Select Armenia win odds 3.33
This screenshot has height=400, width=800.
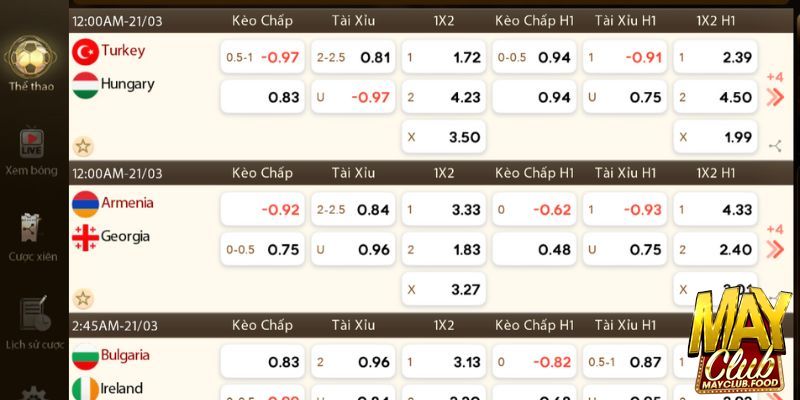tap(444, 210)
